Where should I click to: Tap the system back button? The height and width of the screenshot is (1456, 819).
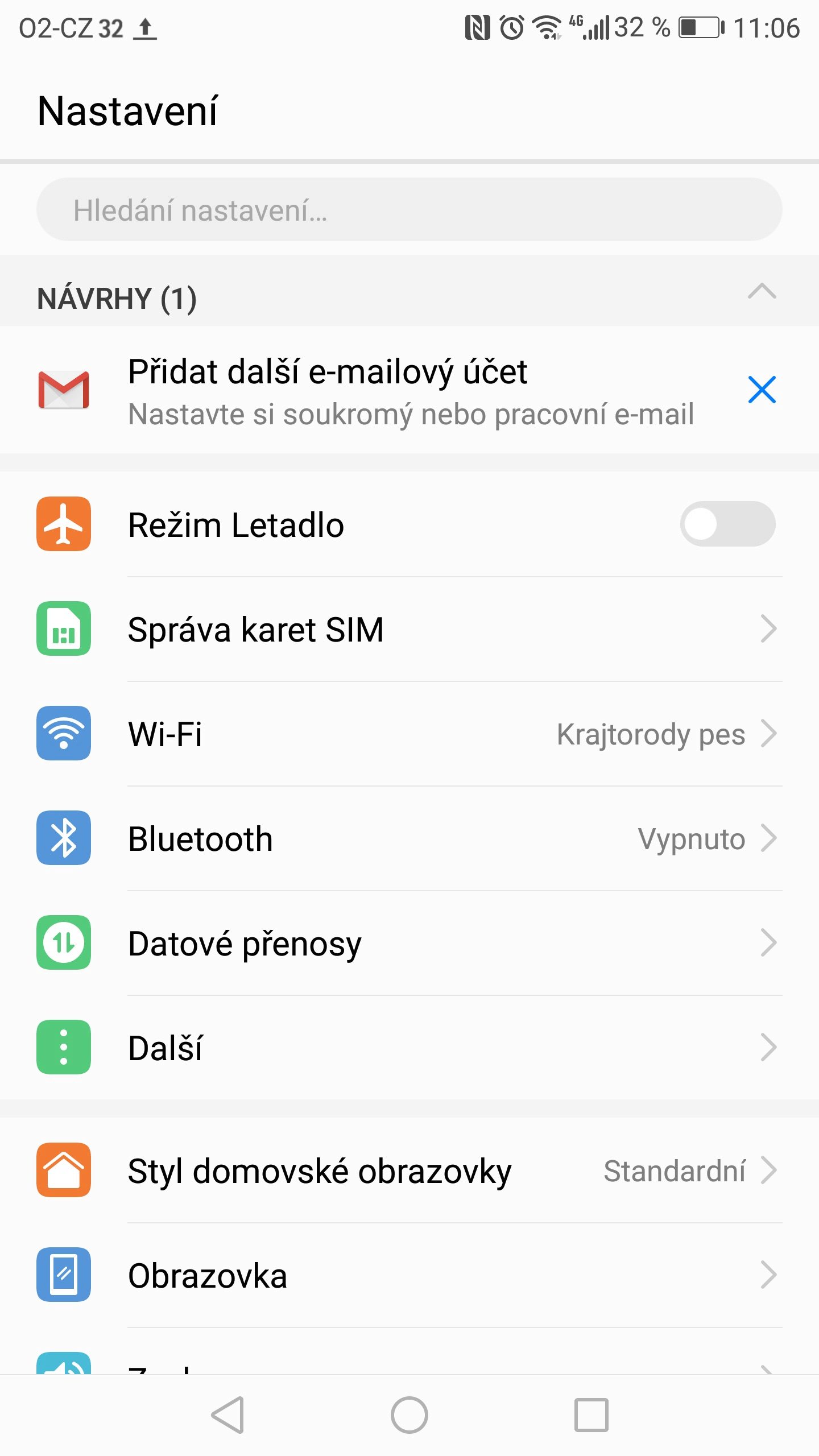pyautogui.click(x=228, y=1415)
